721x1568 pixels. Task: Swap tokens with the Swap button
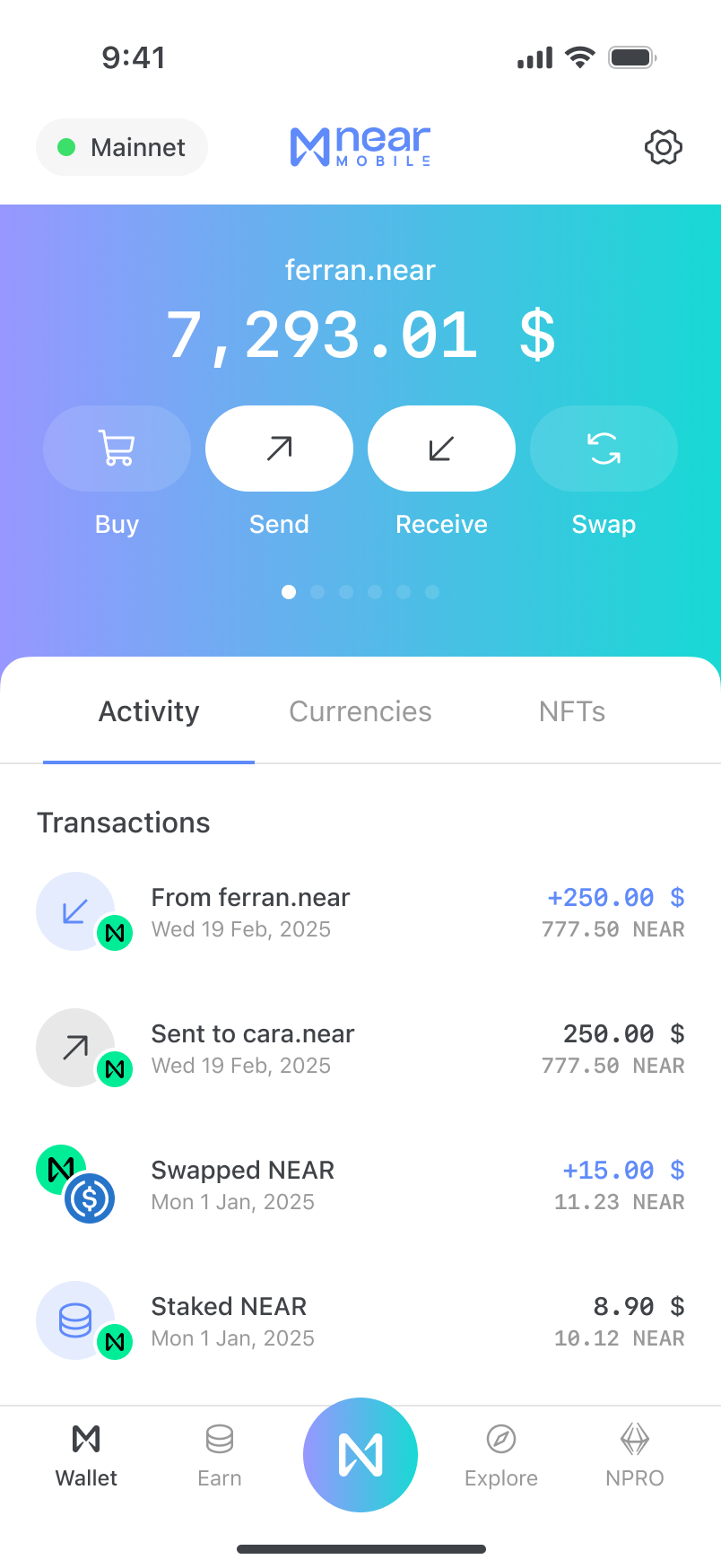click(604, 449)
